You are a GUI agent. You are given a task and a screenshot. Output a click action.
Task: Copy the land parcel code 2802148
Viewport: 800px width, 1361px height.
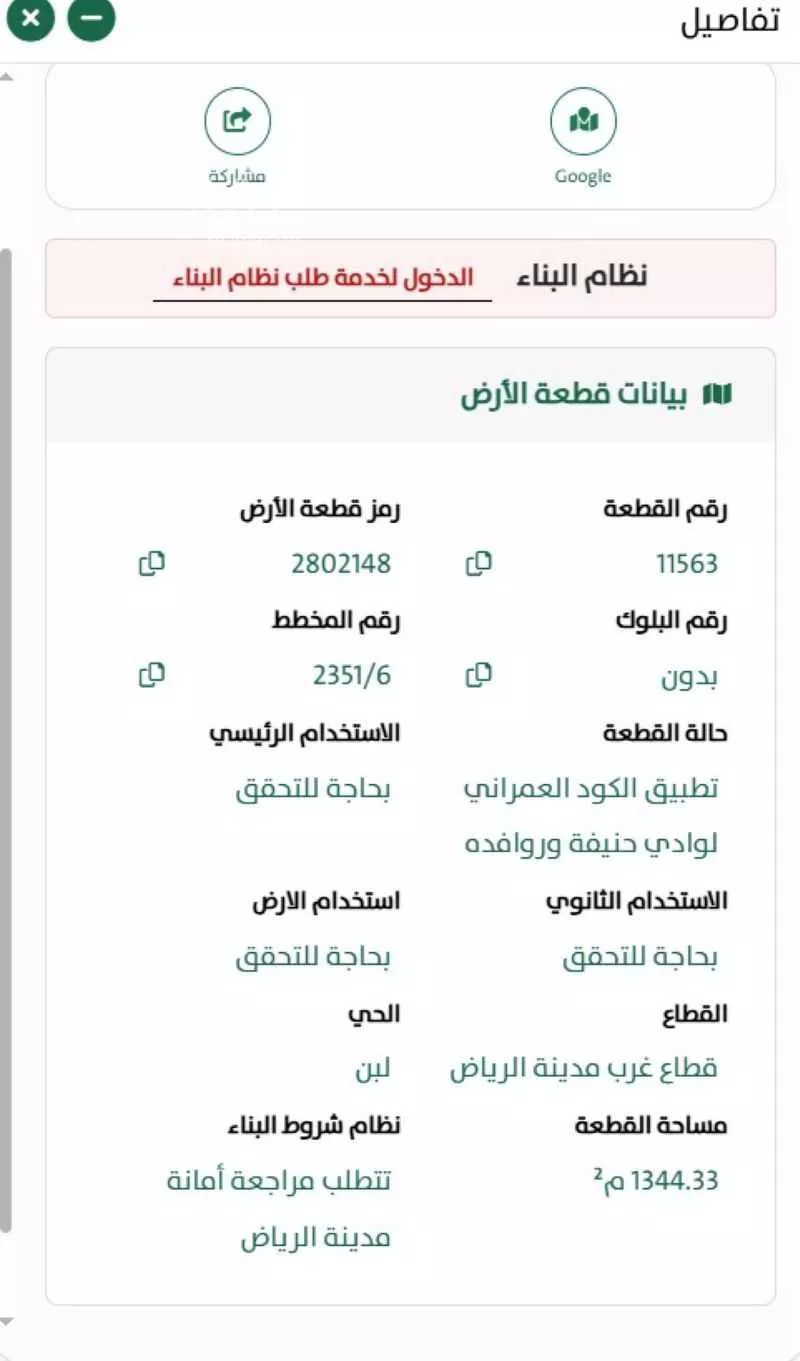151,562
